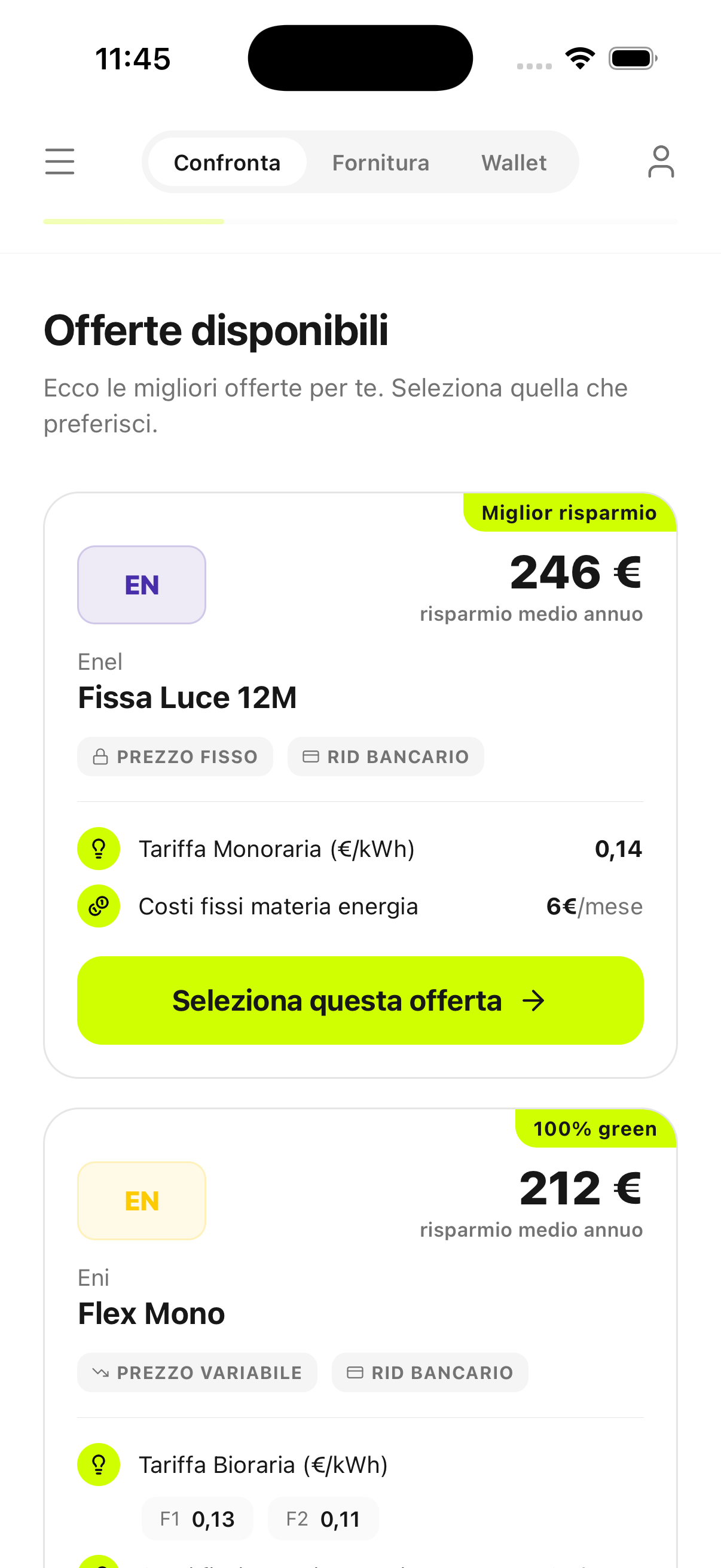Click the lightbulb icon next to Tariffa Bioraria
This screenshot has height=1568, width=721.
pyautogui.click(x=99, y=1465)
